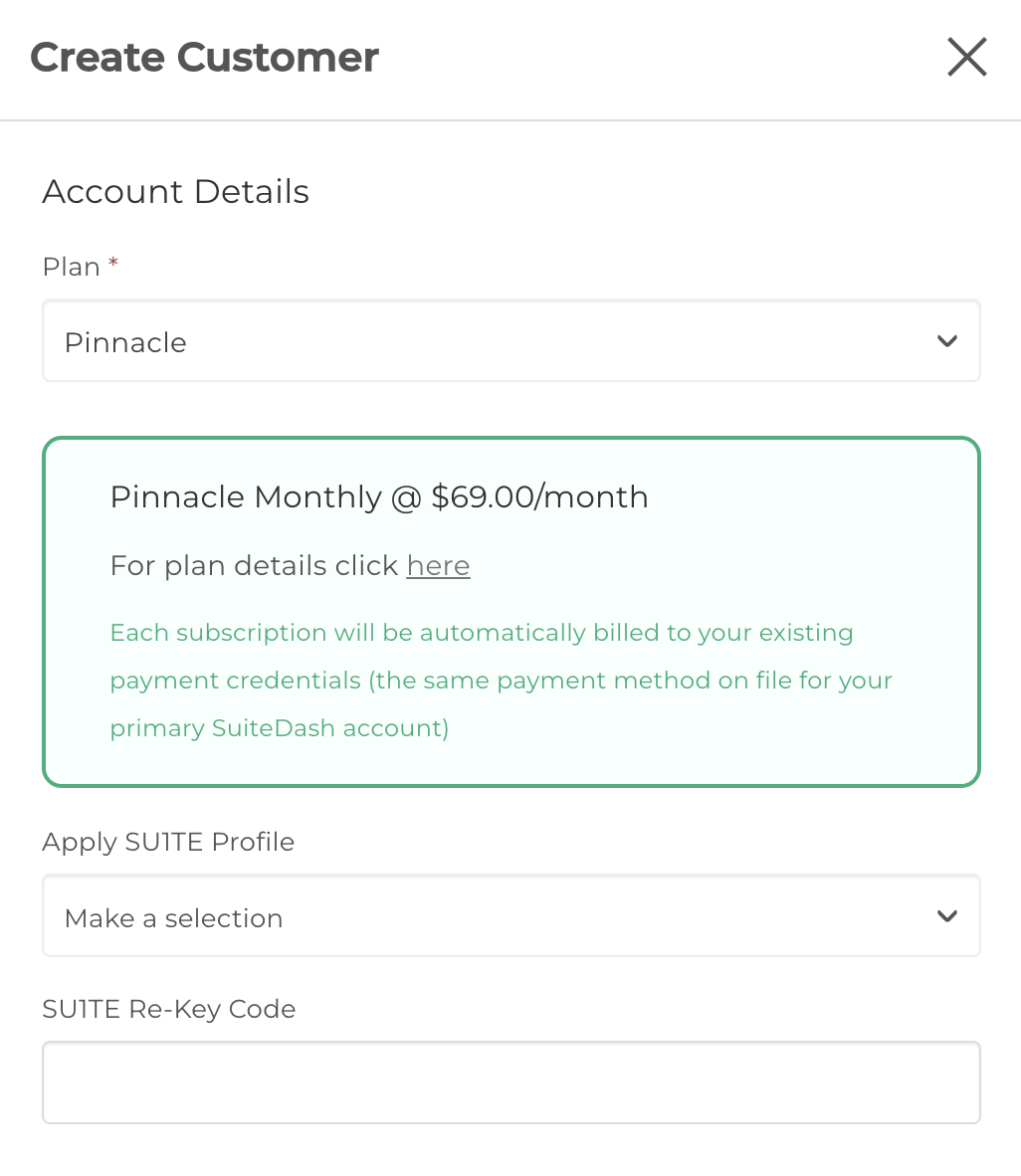
Task: Focus the SU1TE Re-Key Code field
Action: pyautogui.click(x=510, y=1082)
